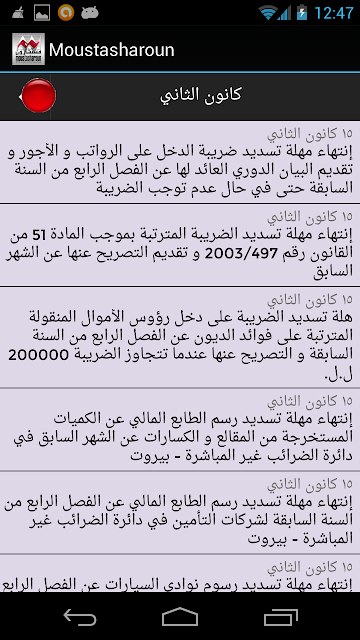Open the entry mentioning القانون رقم 2003/497
This screenshot has height=640, width=360.
(180, 245)
